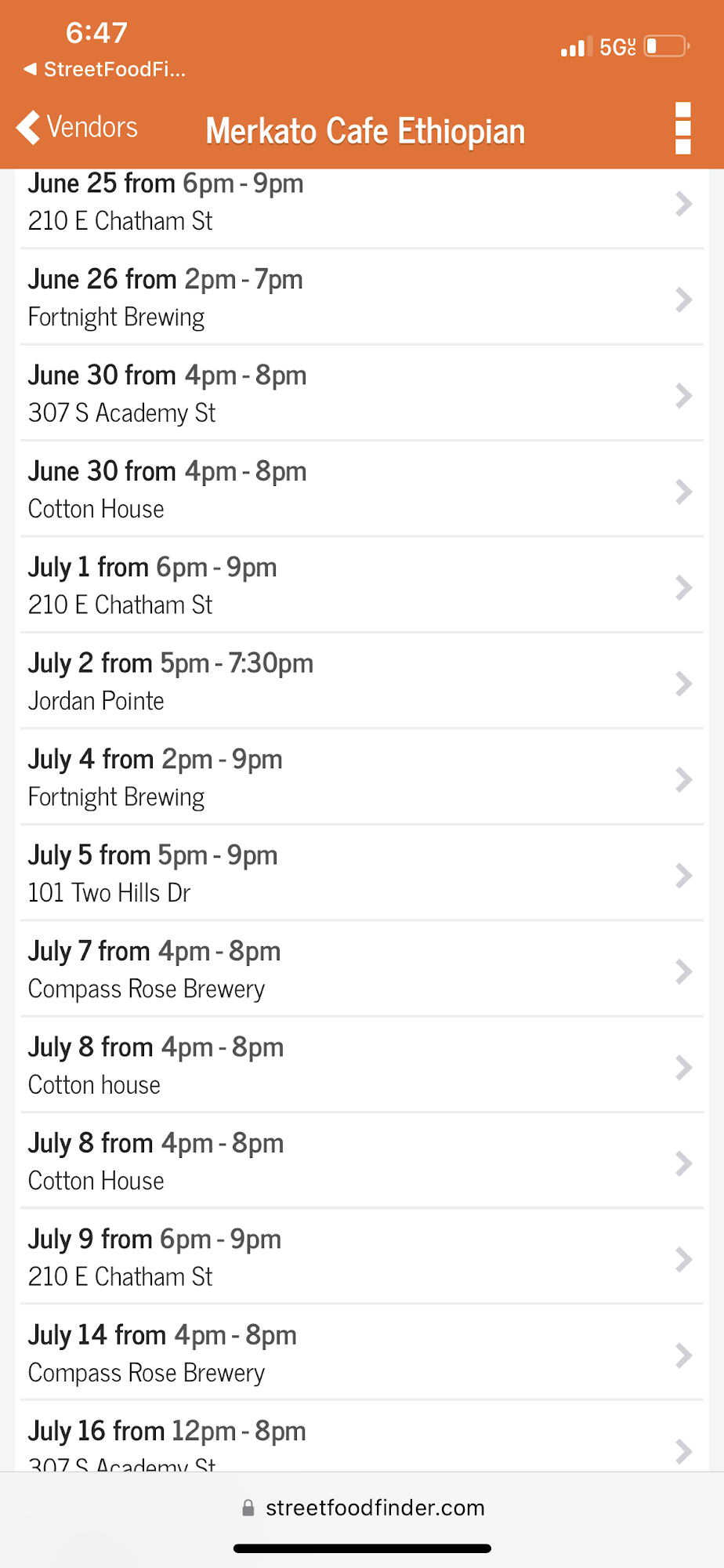This screenshot has height=1568, width=724.
Task: View June 30 Cotton House event
Action: click(361, 489)
